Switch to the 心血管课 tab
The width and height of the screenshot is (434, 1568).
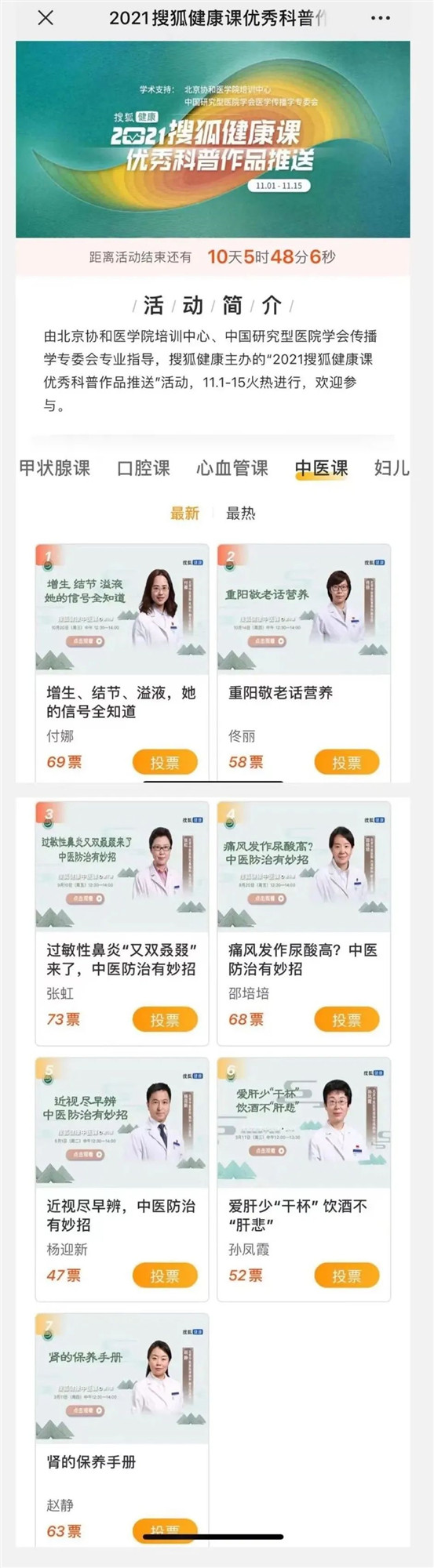[232, 468]
